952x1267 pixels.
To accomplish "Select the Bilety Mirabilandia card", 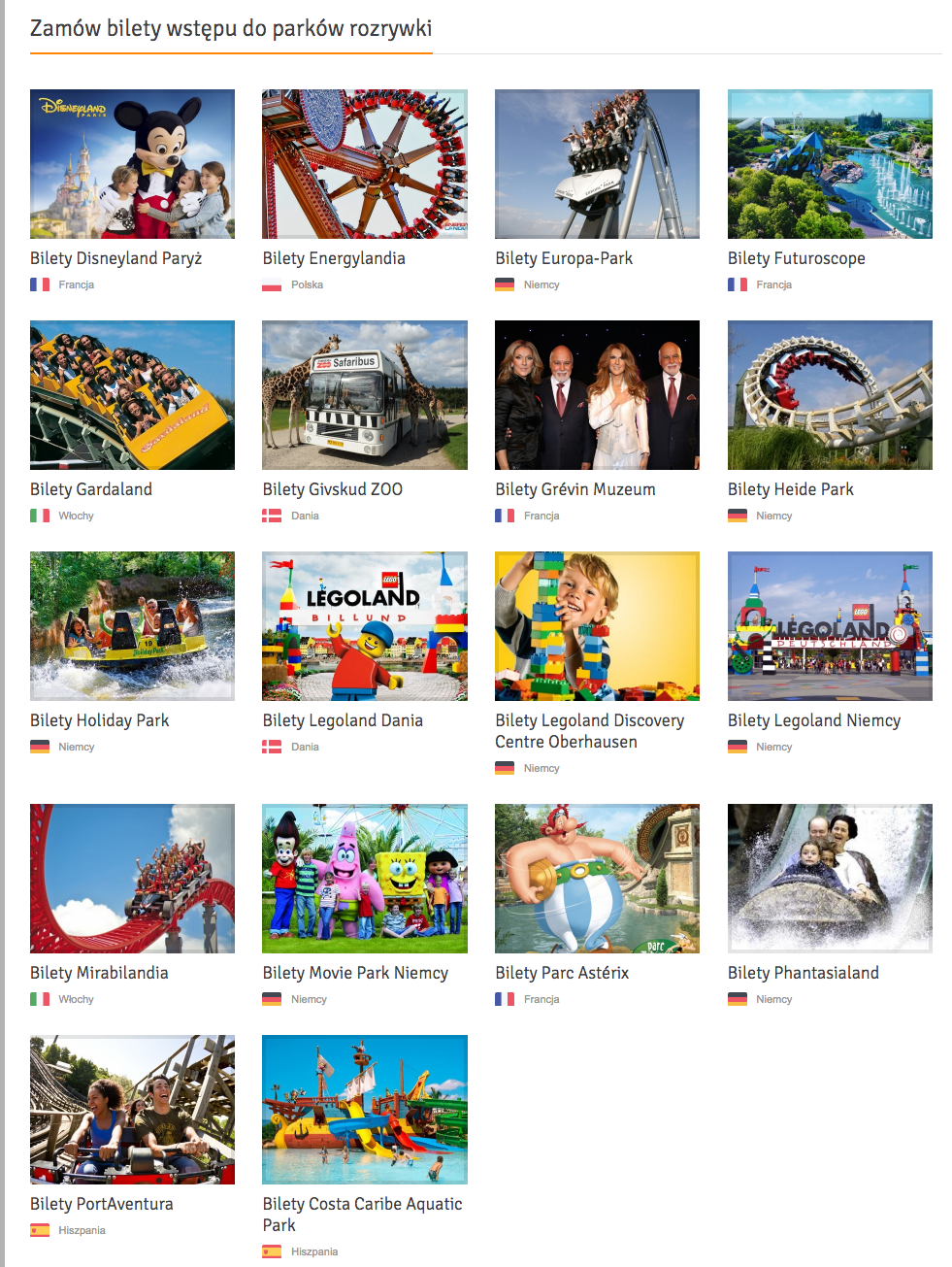I will (x=132, y=879).
